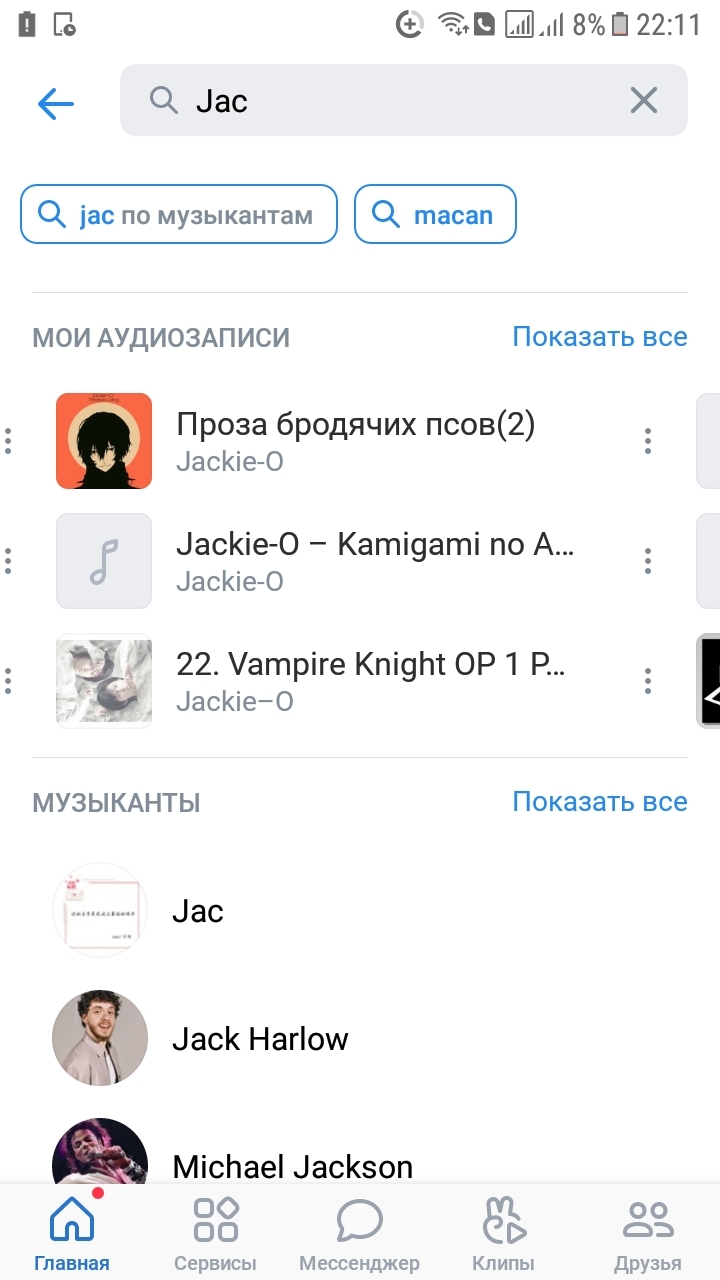Select the 'jac по музыкантам' suggestion chip

[179, 214]
